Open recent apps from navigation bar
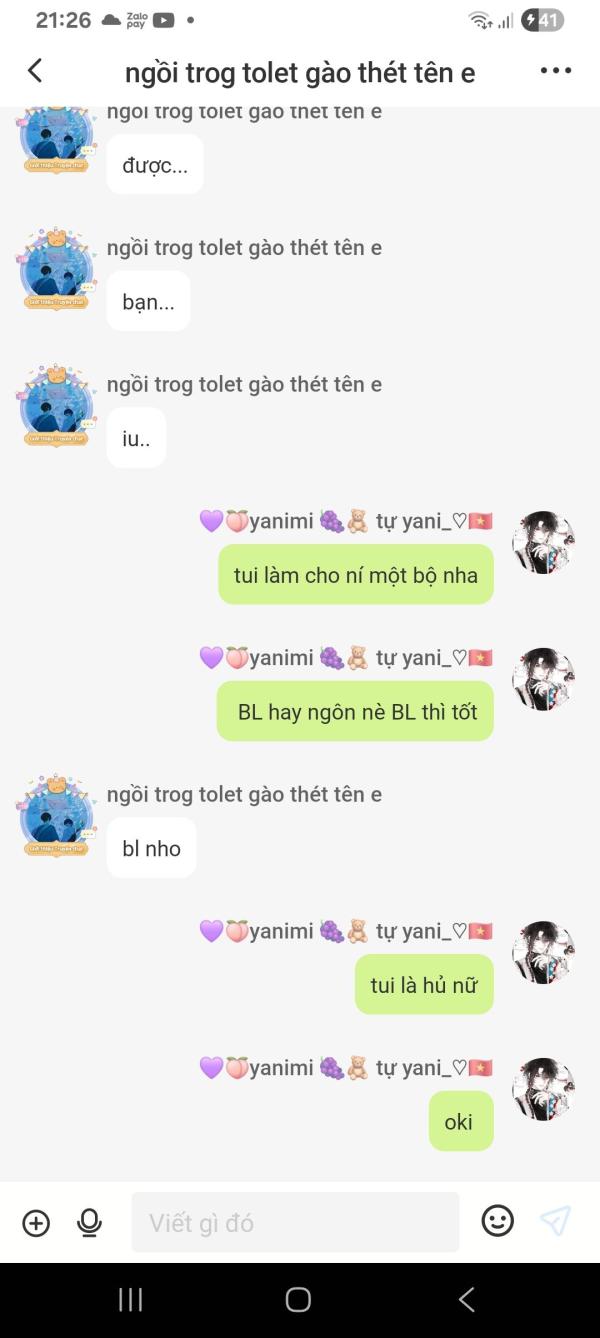Screen dimensions: 600x1338 pos(131,1299)
